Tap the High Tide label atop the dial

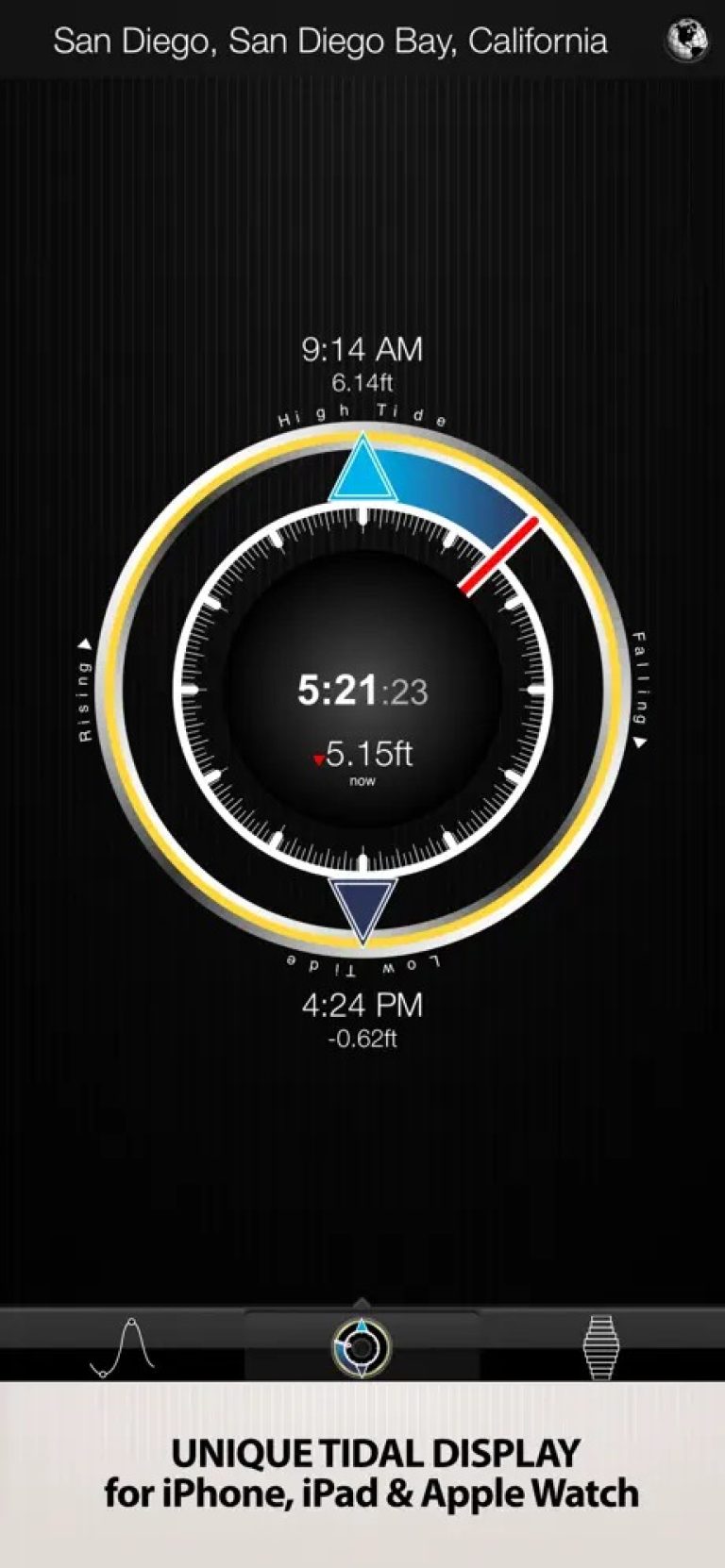(x=361, y=412)
